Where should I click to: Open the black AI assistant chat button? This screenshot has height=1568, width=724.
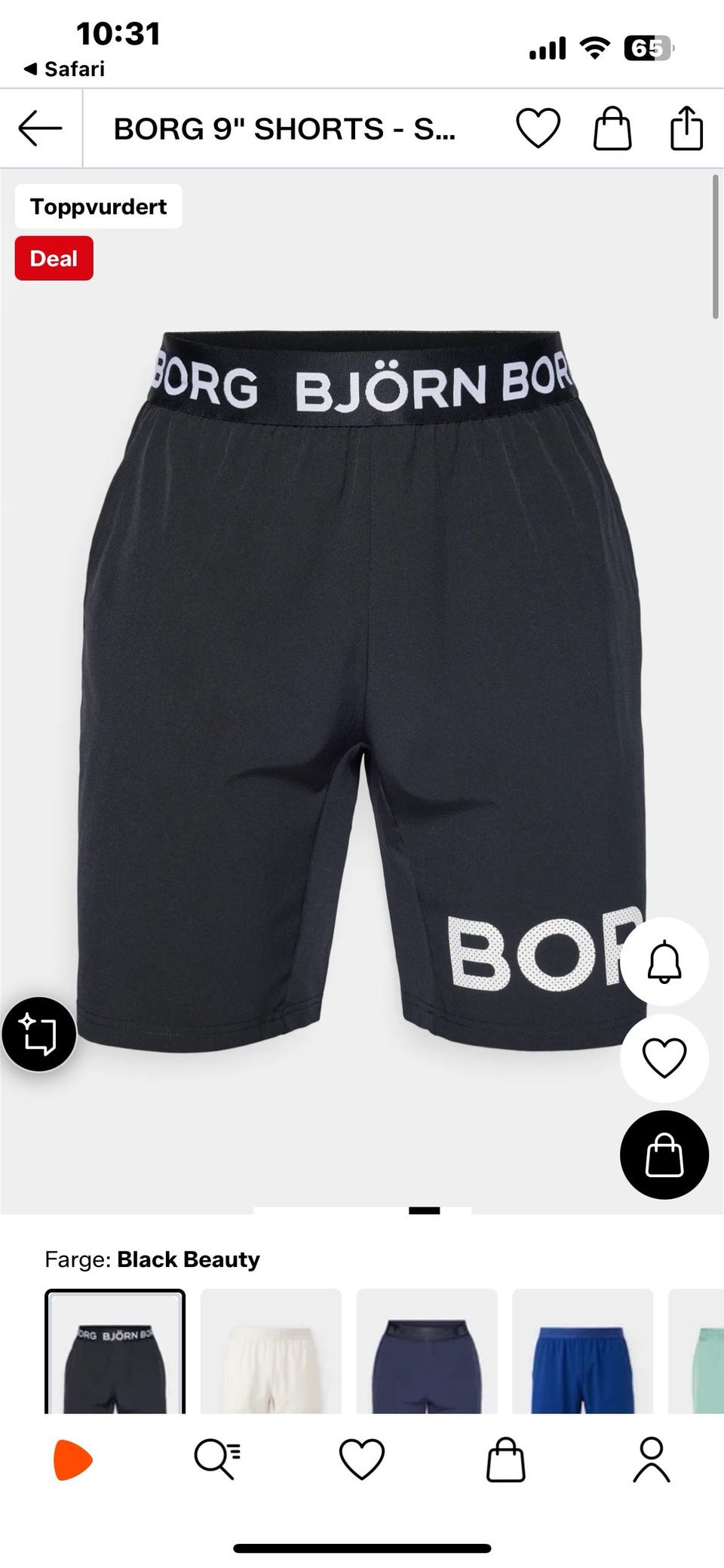38,1034
